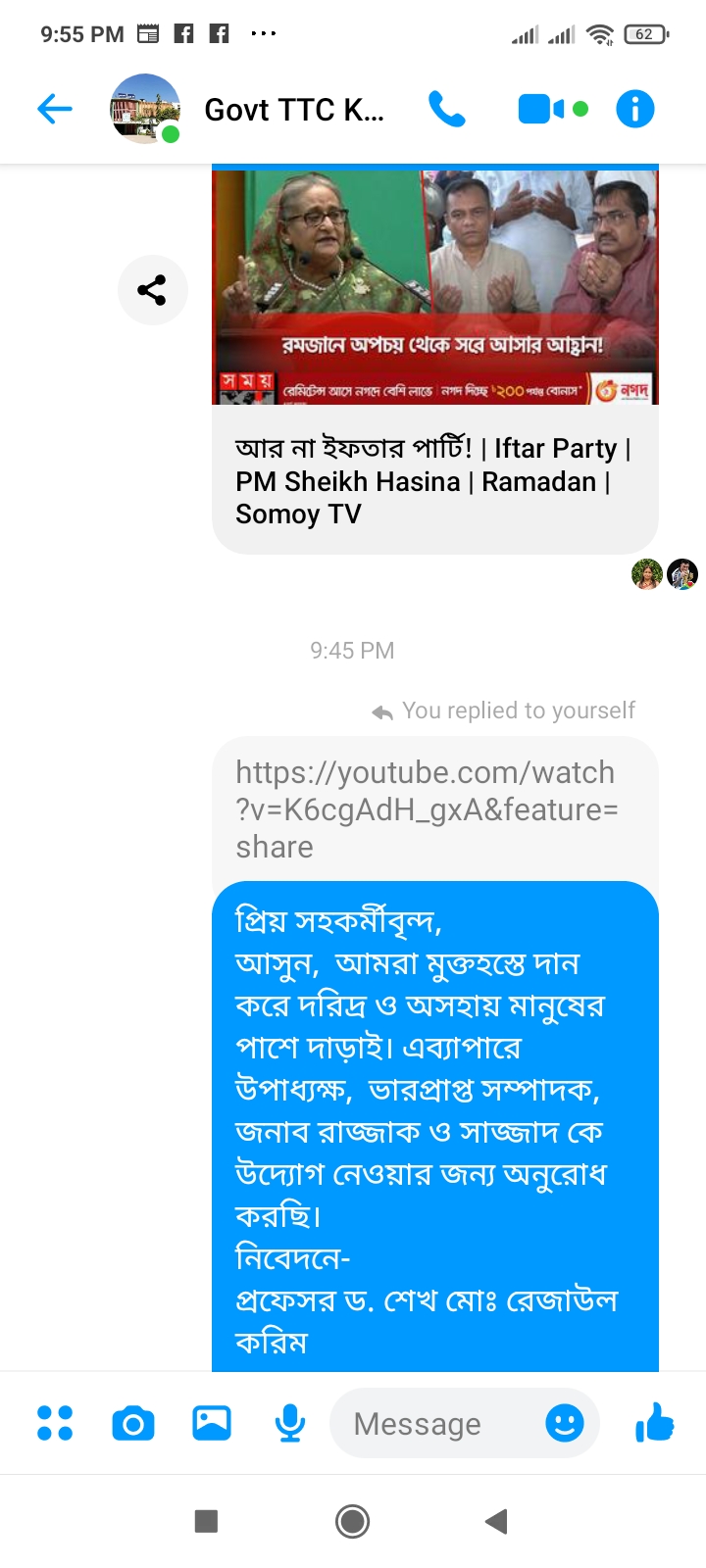The image size is (706, 1568).
Task: Send a thumbs-up like
Action: click(654, 1423)
